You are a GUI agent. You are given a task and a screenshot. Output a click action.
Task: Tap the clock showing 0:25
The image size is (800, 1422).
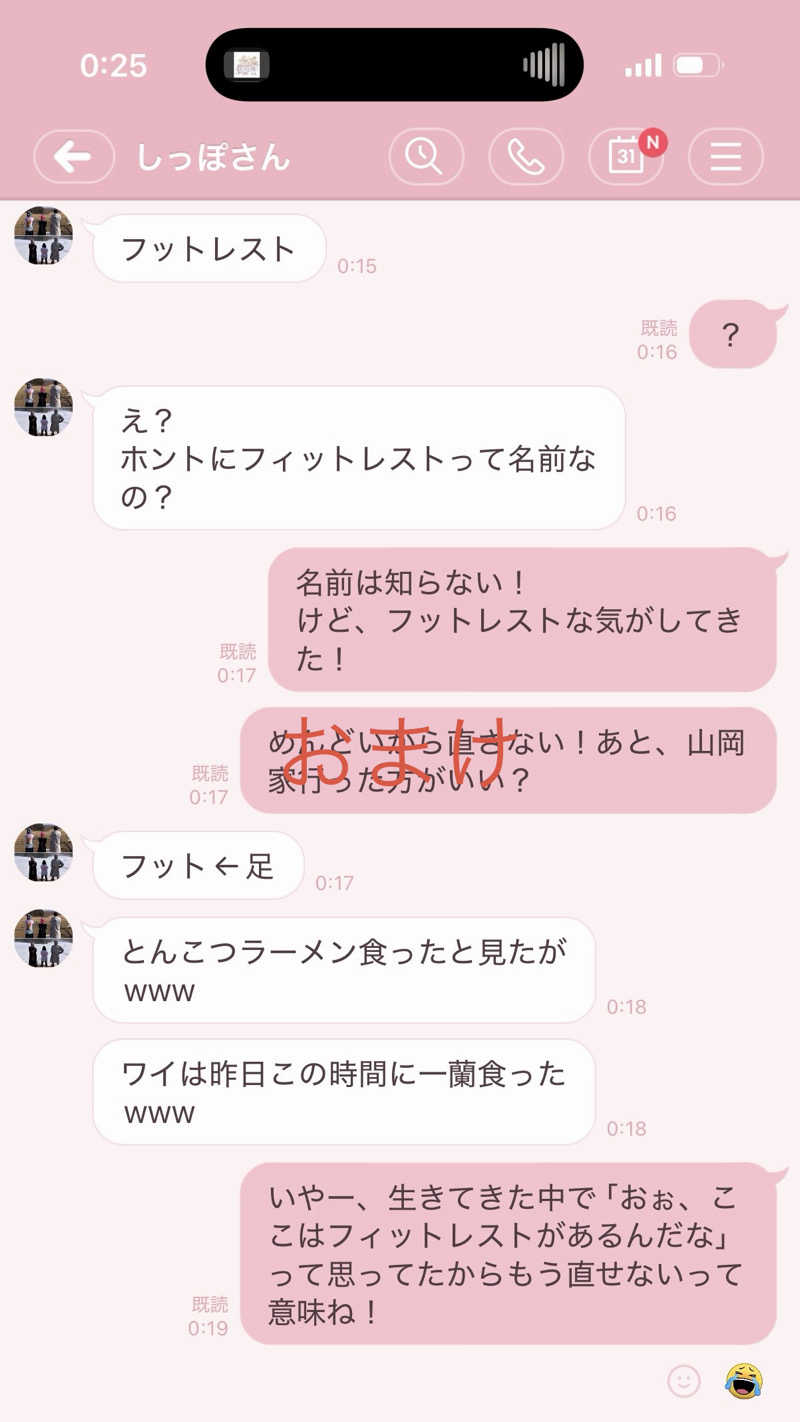[114, 64]
